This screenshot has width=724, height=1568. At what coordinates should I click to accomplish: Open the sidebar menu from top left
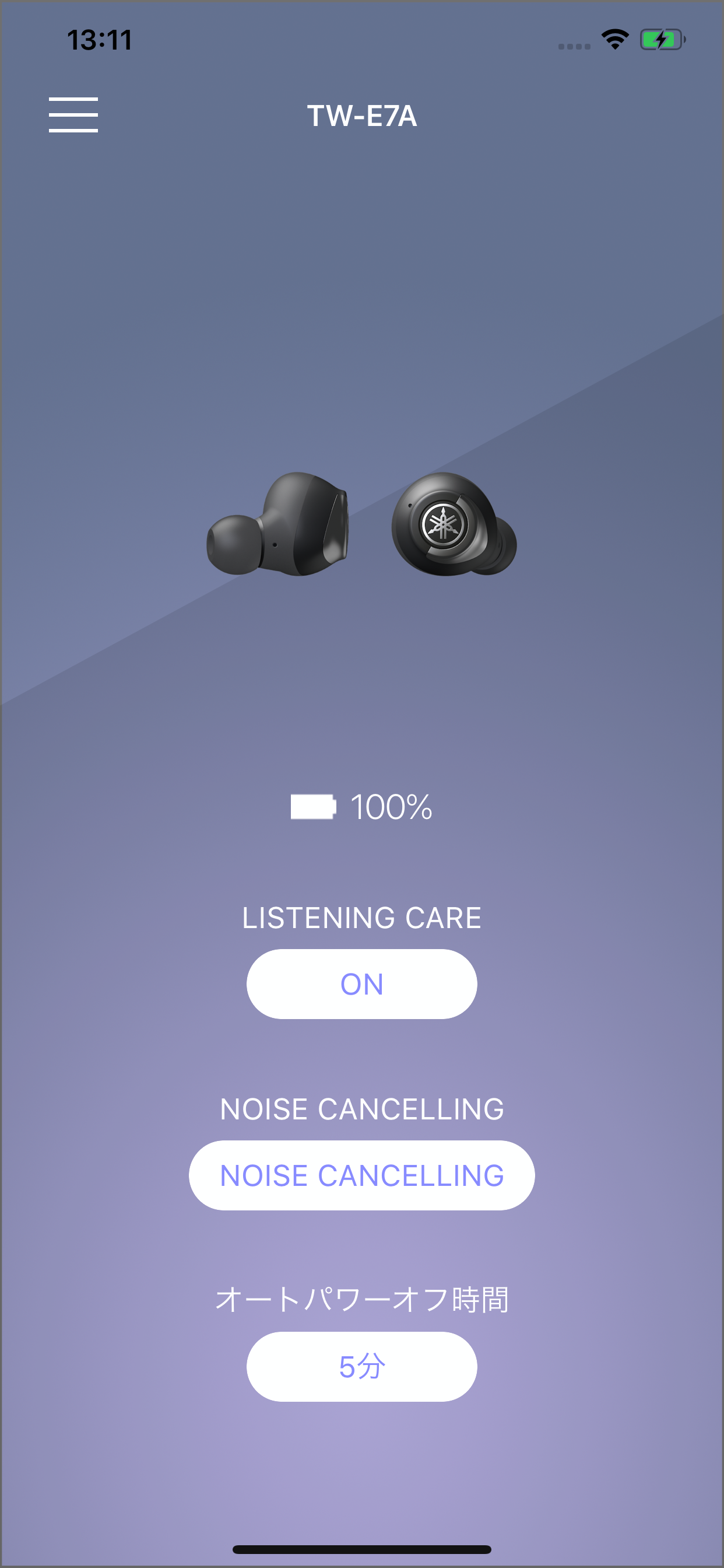coord(72,116)
